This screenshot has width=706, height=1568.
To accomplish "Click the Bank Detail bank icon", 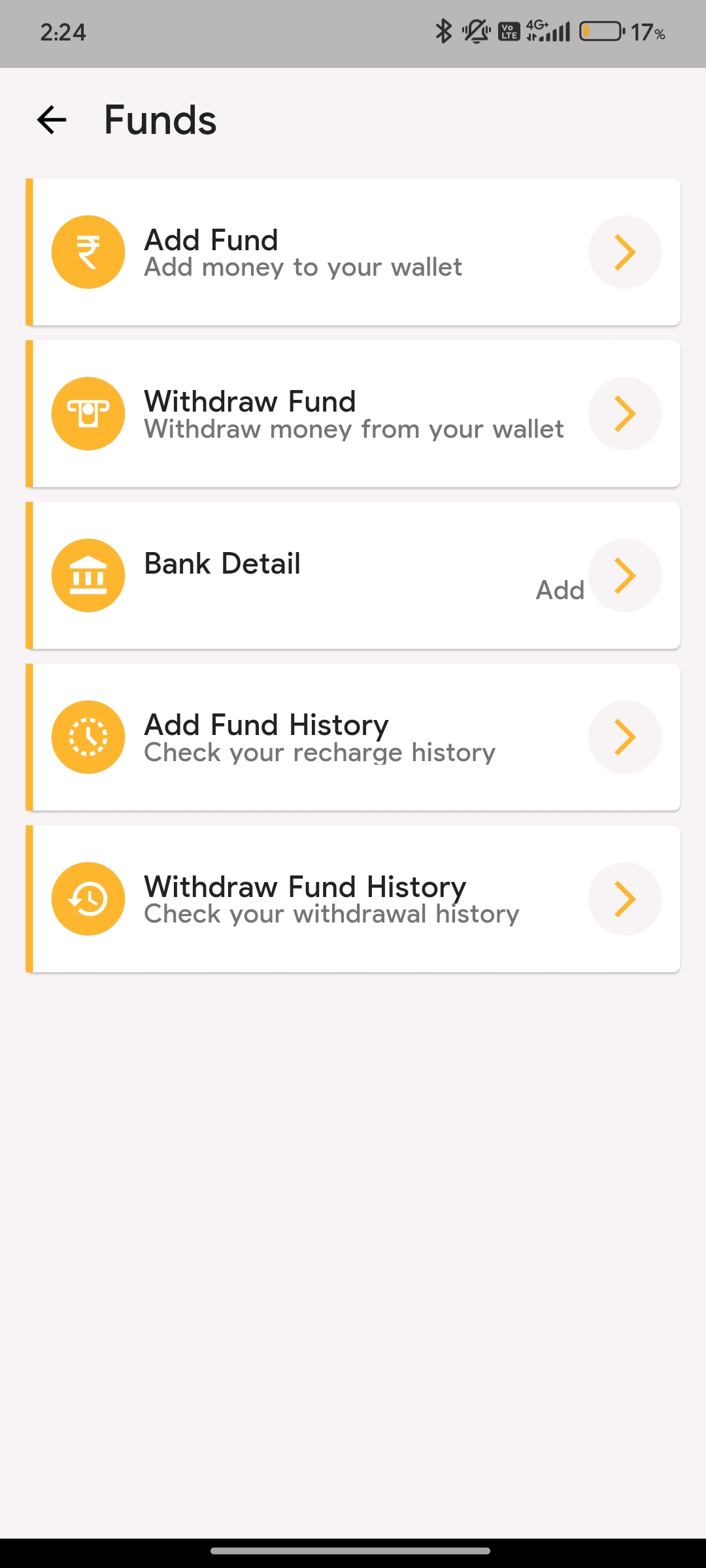I will pos(88,575).
